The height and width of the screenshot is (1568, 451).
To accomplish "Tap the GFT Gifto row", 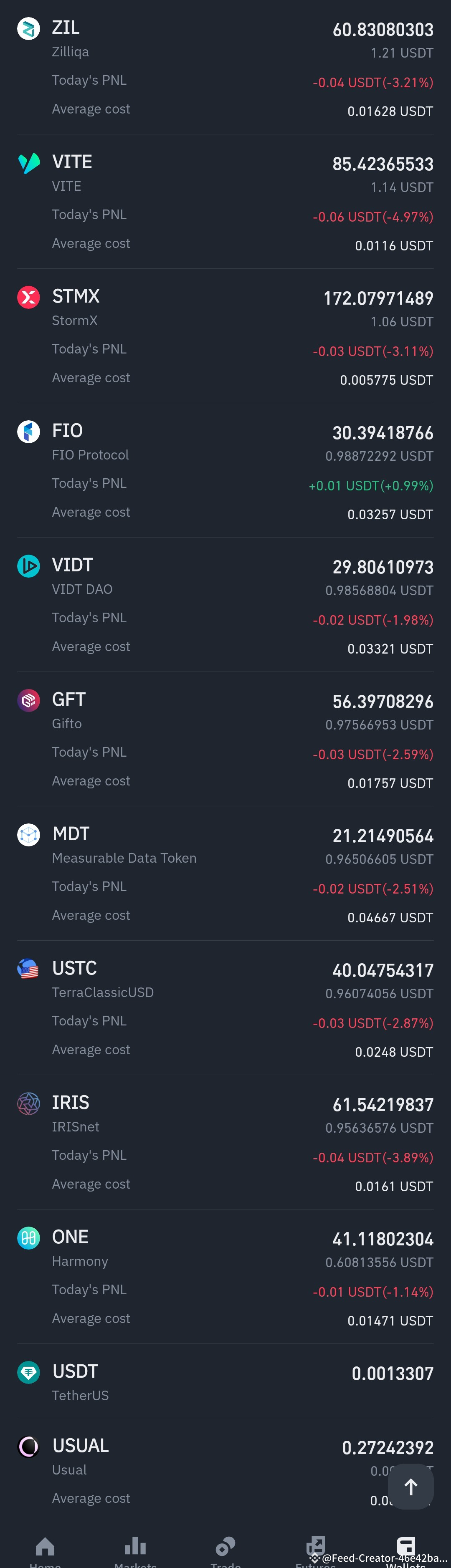I will coord(225,740).
